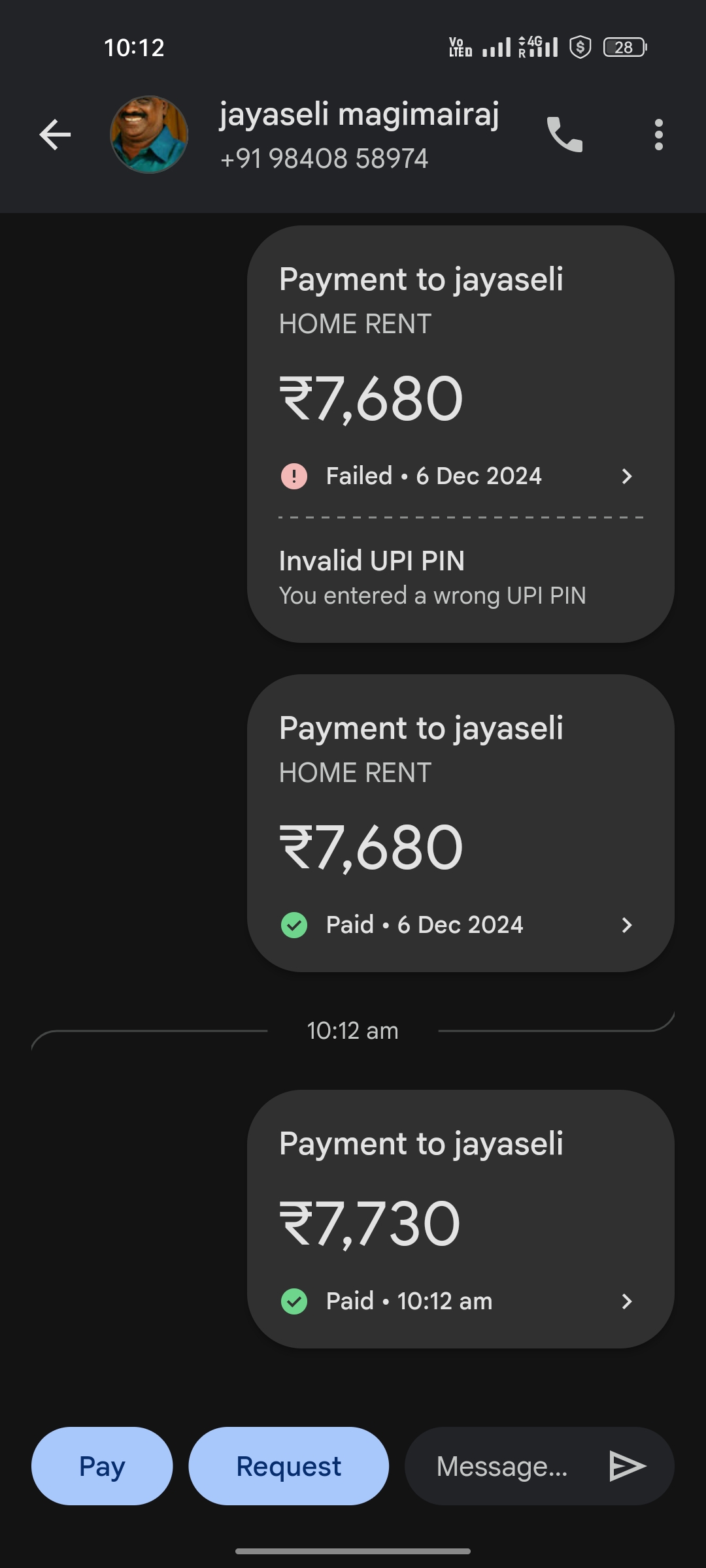This screenshot has height=1568, width=706.
Task: Send the message with the arrow icon
Action: (627, 1466)
